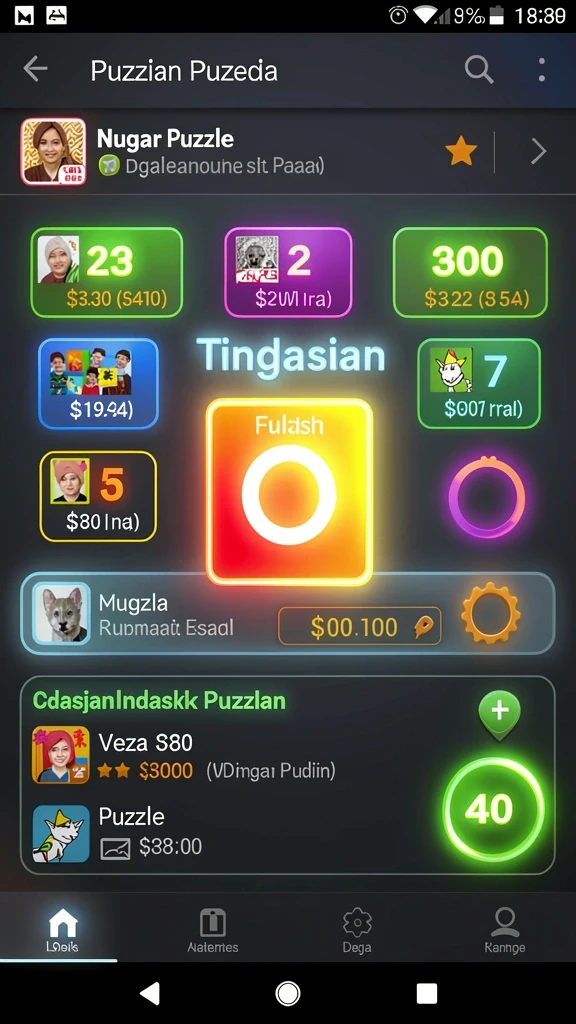Viewport: 576px width, 1024px height.
Task: Select the green tile showing 300
Action: 470,272
